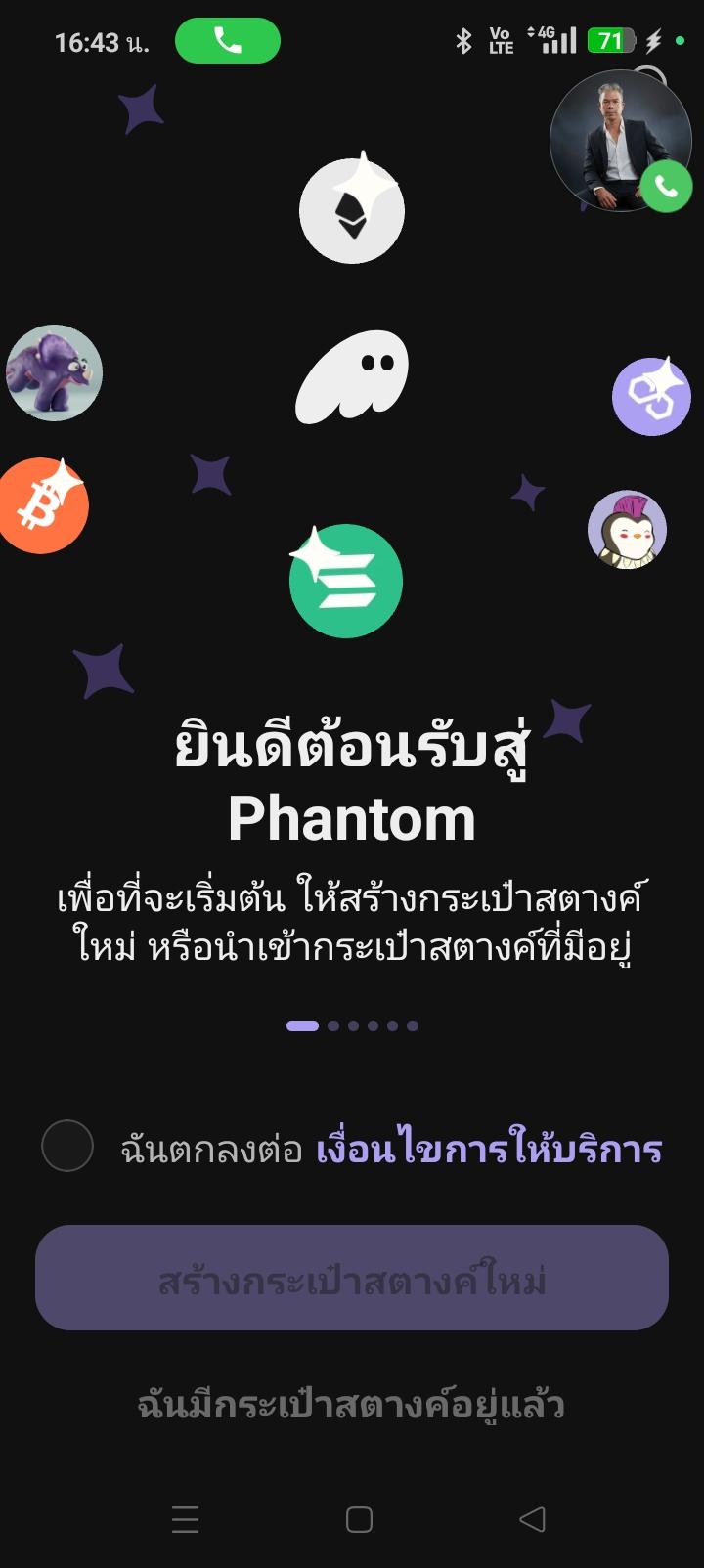Image resolution: width=704 pixels, height=1568 pixels.
Task: Check the agree to Terms of Service box
Action: pos(67,1146)
